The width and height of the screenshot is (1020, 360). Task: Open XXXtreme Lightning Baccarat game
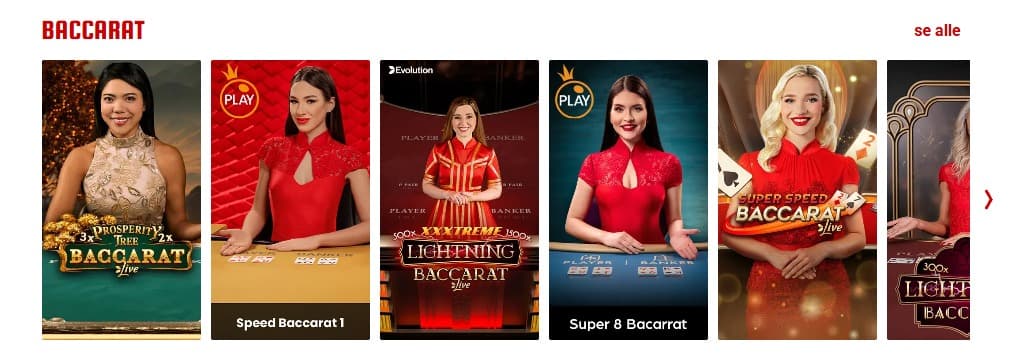coord(459,200)
